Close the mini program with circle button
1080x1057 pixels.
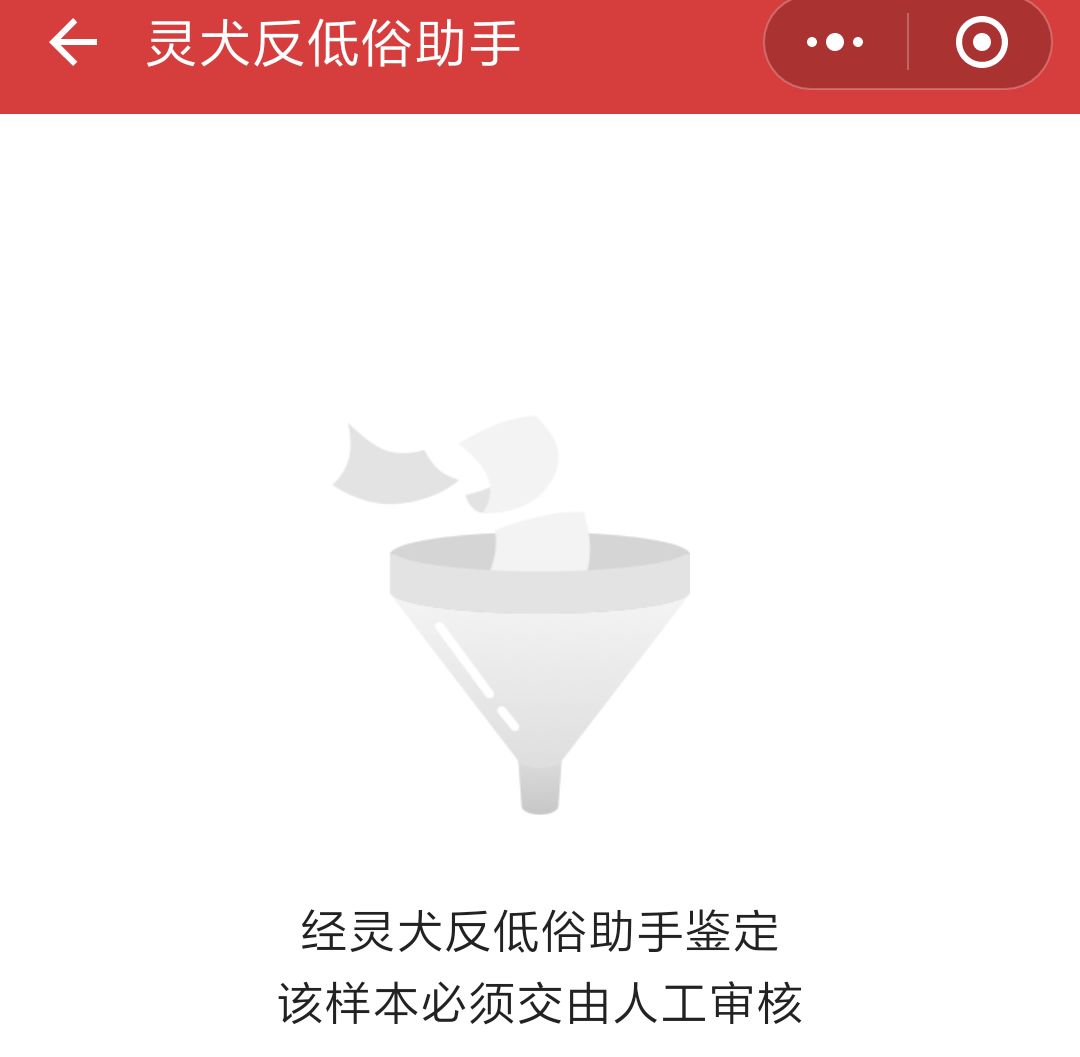tap(980, 43)
